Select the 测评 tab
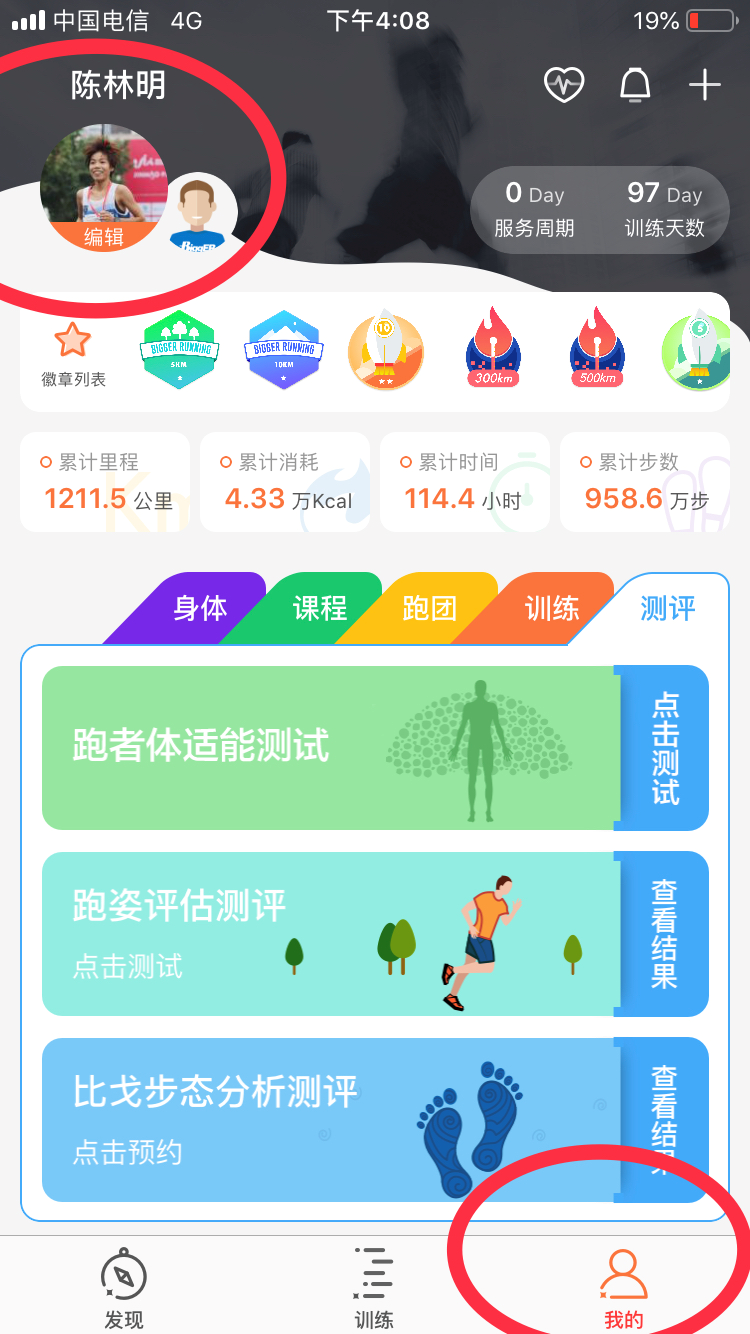The height and width of the screenshot is (1334, 750). pyautogui.click(x=667, y=608)
